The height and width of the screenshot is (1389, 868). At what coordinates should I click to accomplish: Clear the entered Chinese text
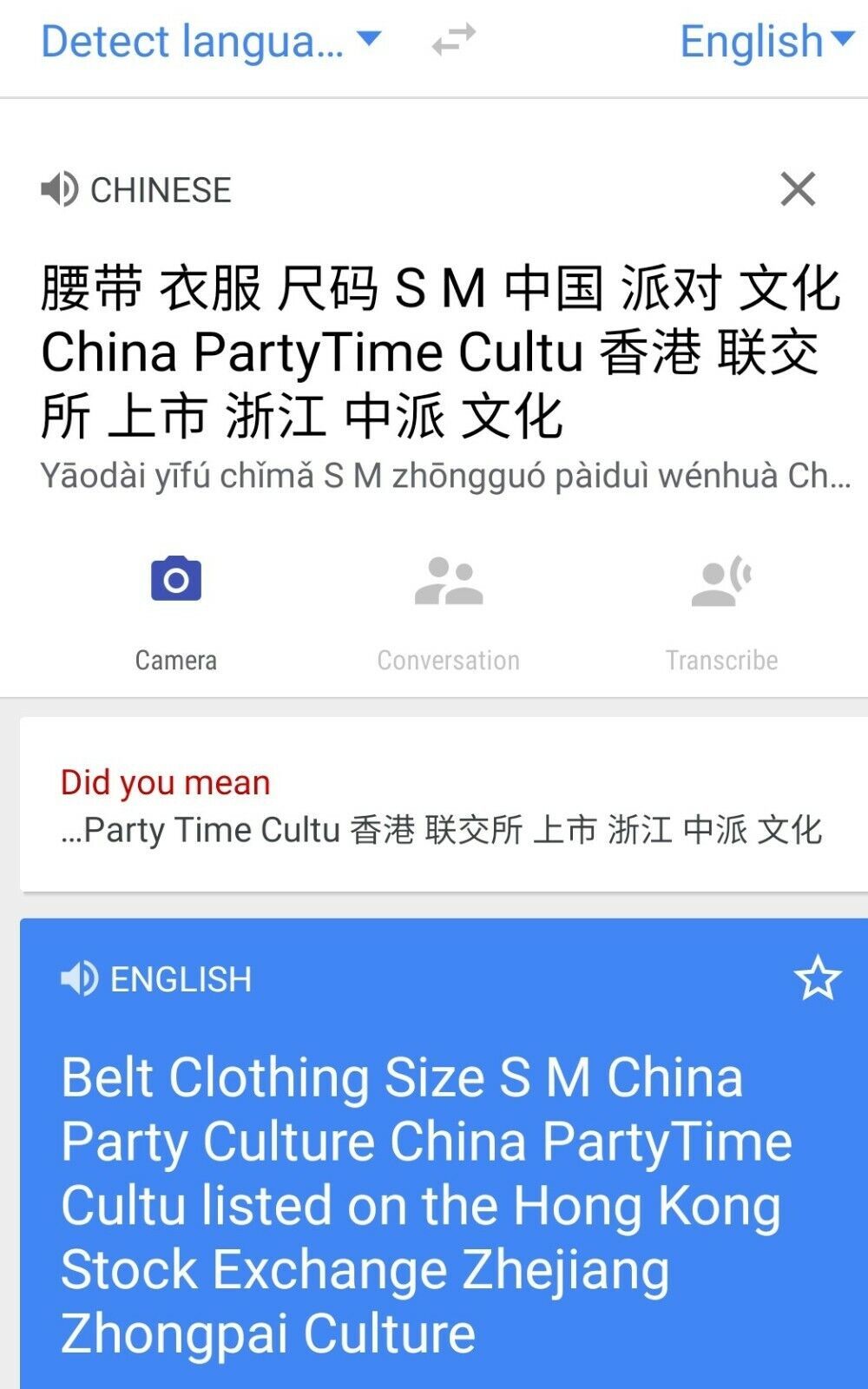click(x=798, y=188)
